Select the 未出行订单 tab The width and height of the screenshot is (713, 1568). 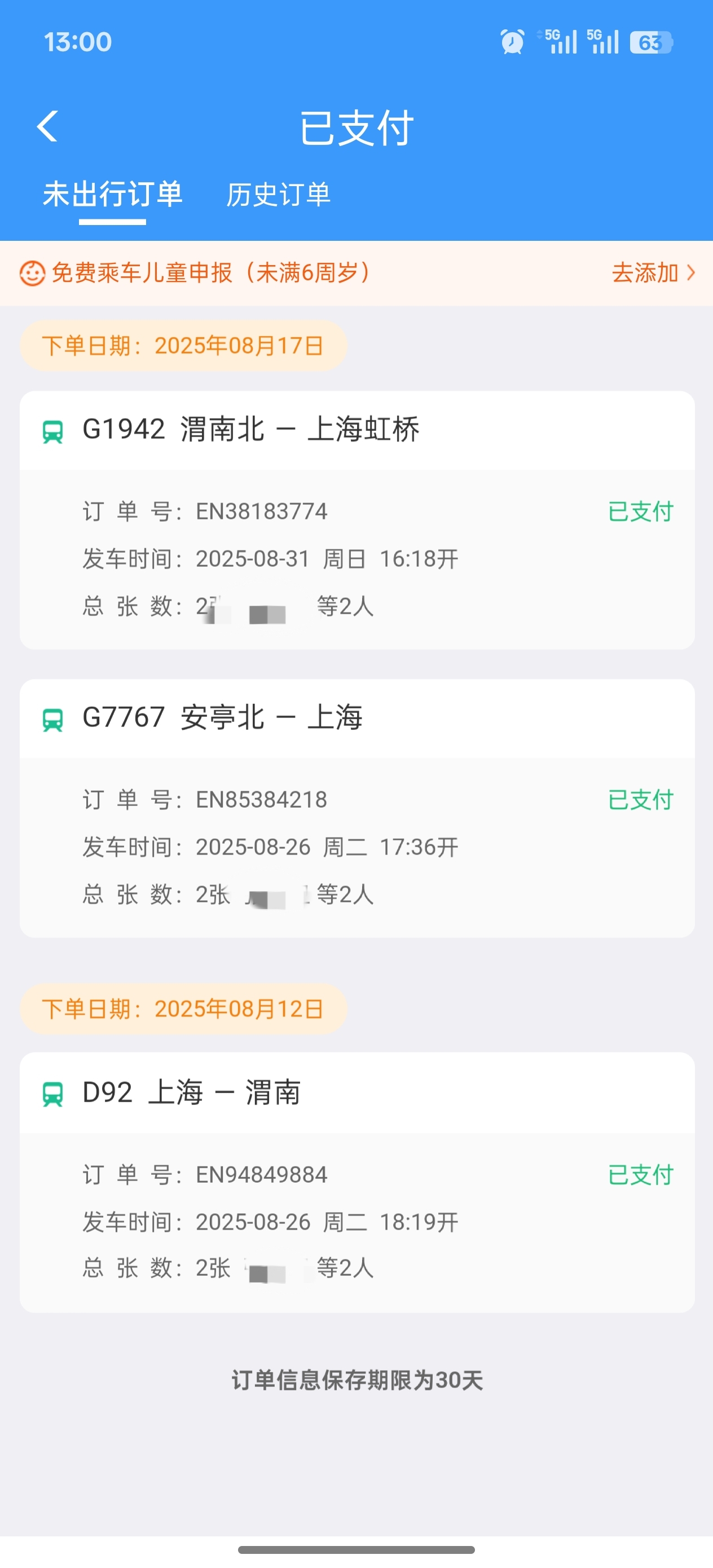[x=113, y=195]
